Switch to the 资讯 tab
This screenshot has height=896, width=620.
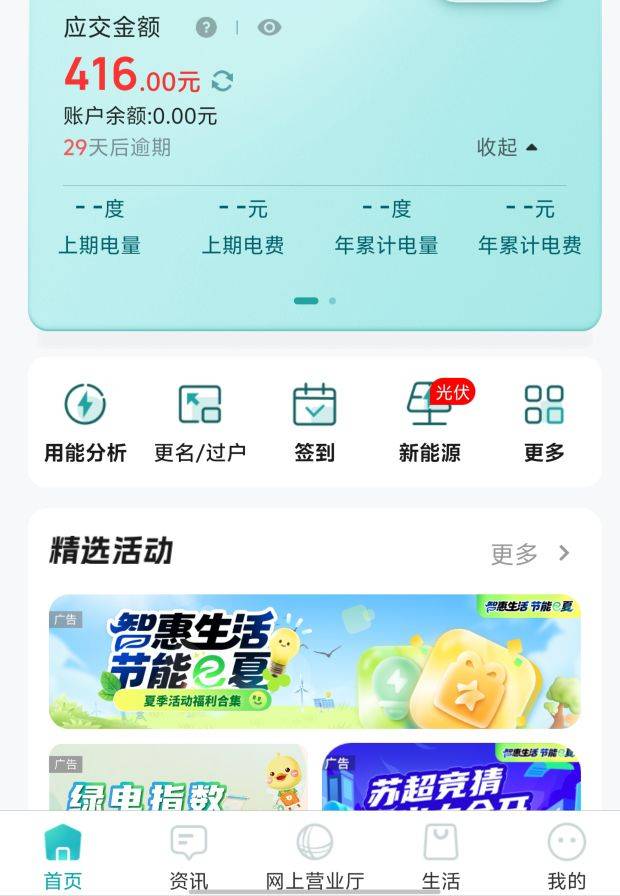[188, 856]
